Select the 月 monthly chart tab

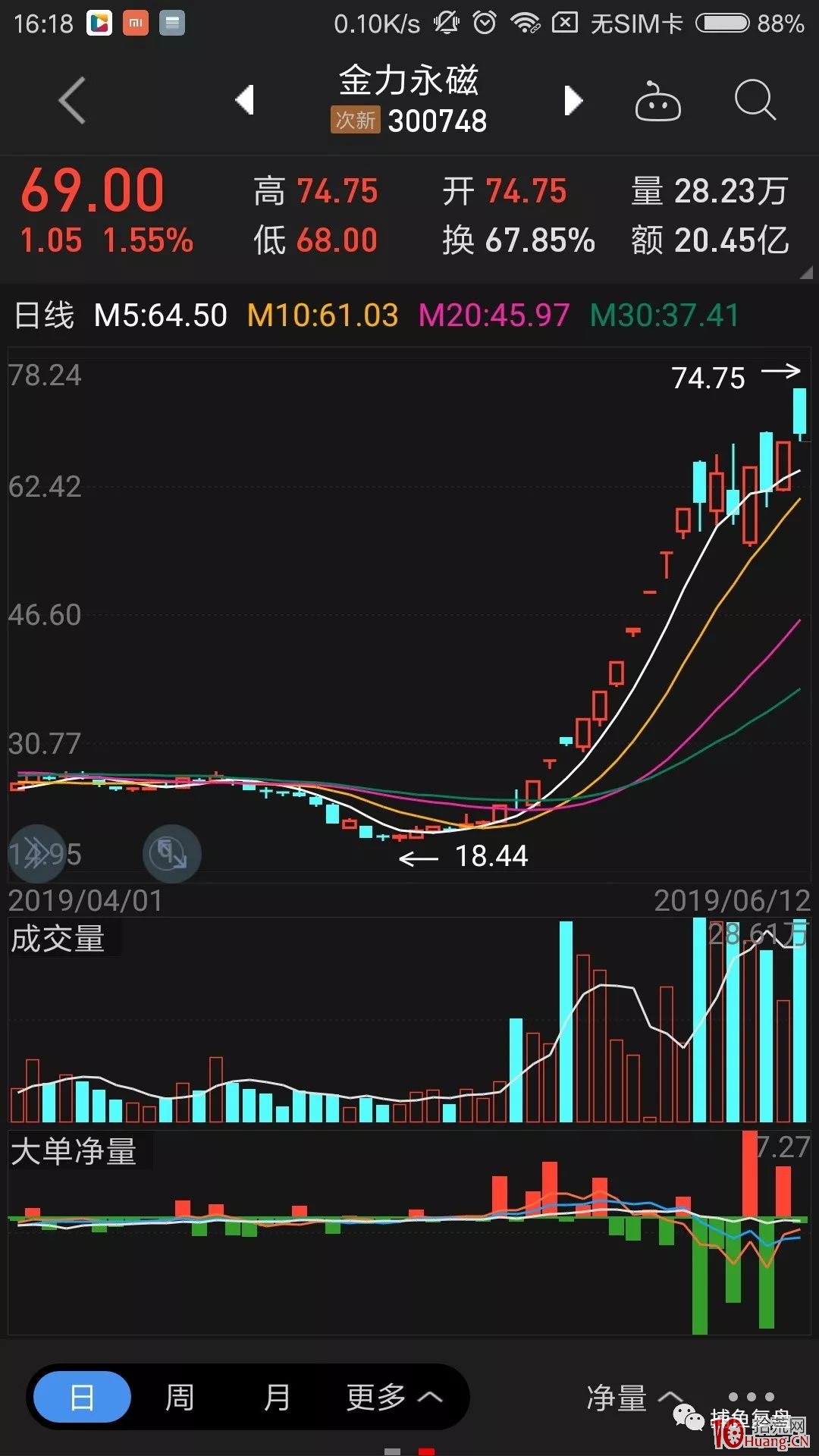click(x=277, y=1397)
